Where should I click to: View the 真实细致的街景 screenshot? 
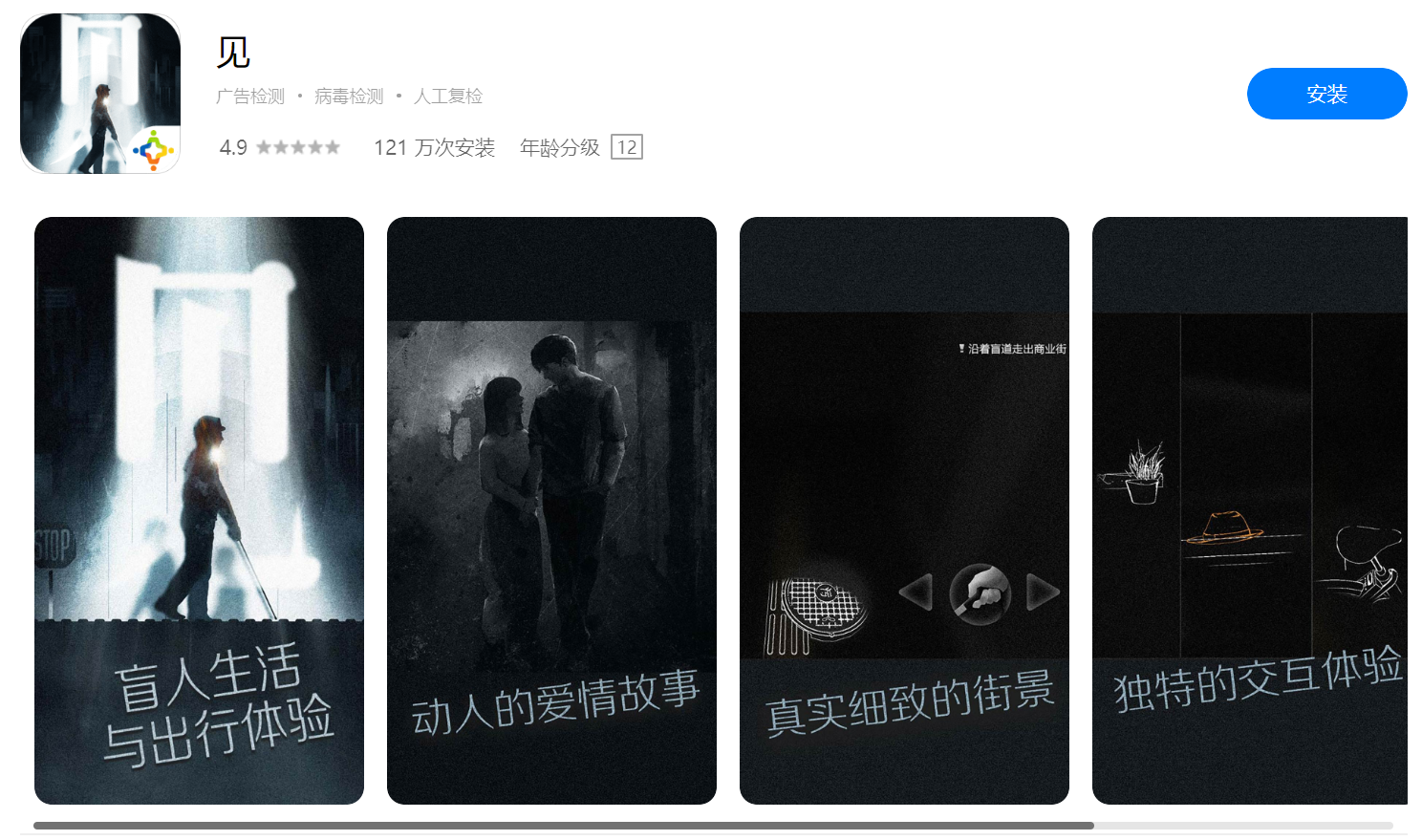(x=904, y=510)
